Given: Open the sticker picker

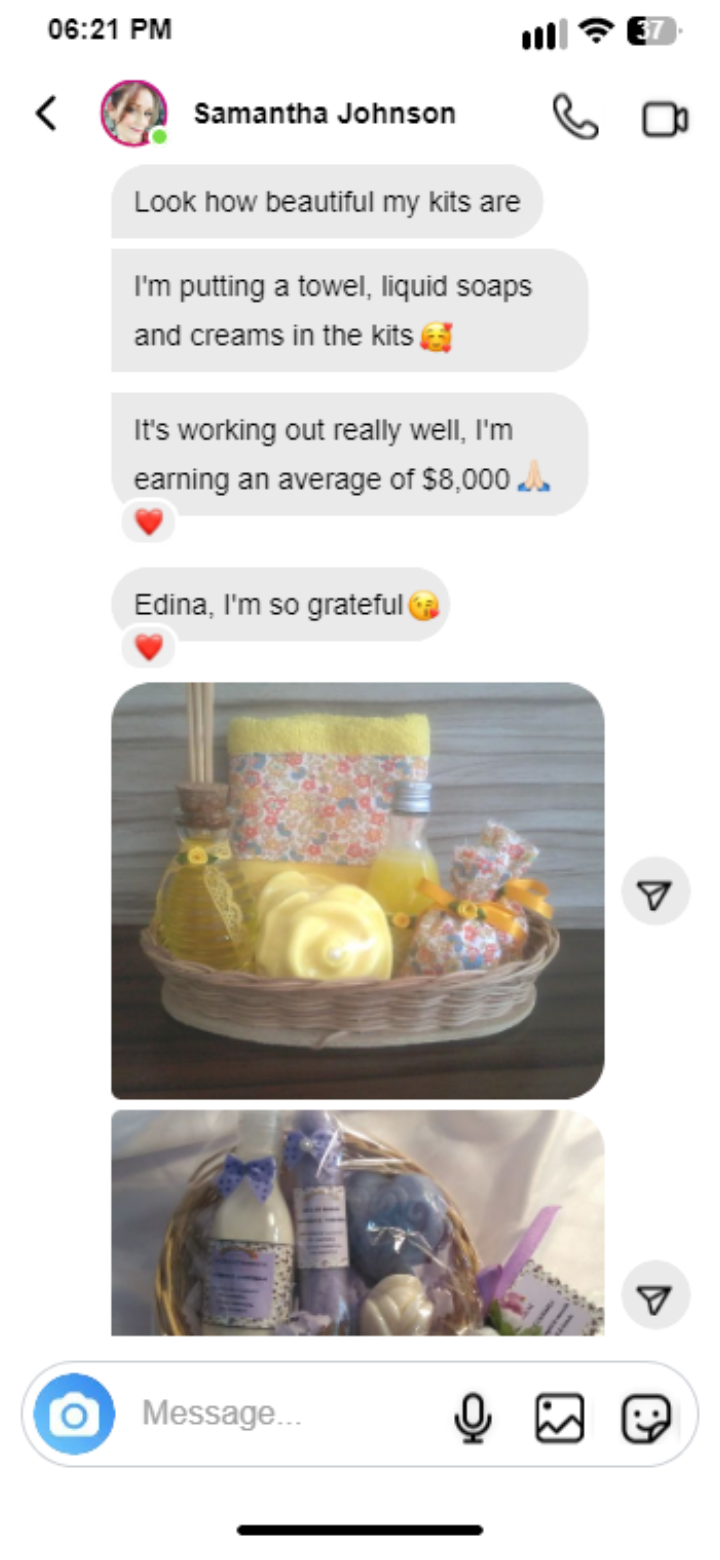Looking at the screenshot, I should [645, 1417].
